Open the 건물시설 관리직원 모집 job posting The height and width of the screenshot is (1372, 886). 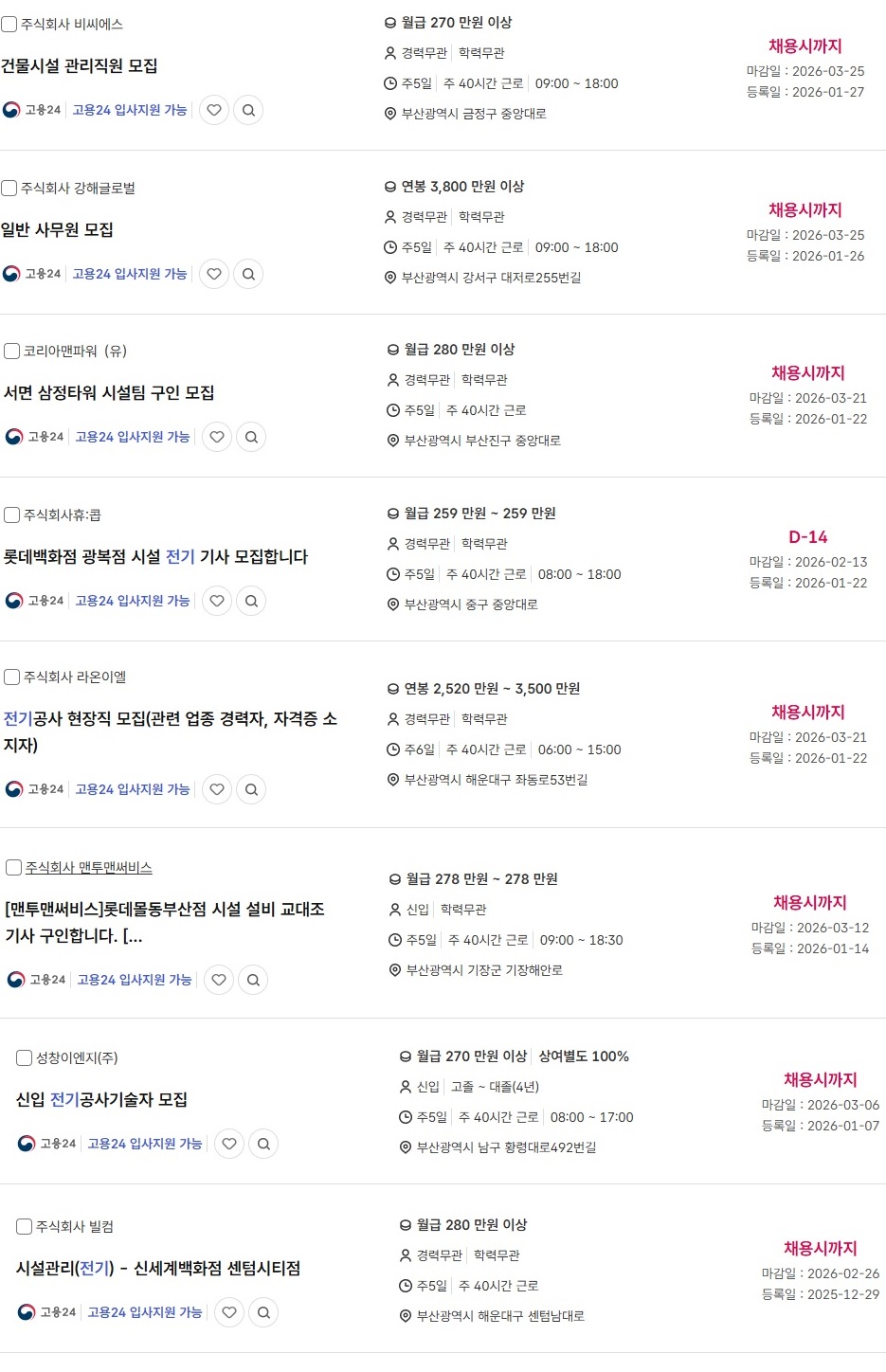(80, 66)
